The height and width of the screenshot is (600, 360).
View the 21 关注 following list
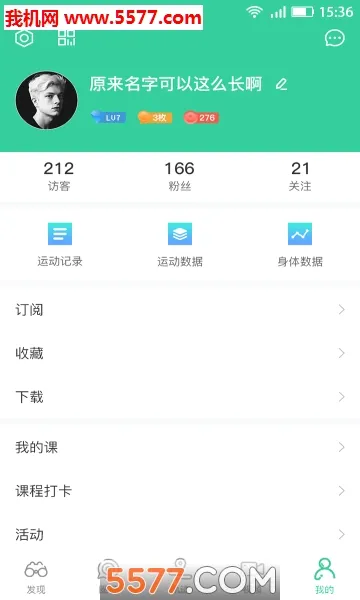[x=300, y=176]
